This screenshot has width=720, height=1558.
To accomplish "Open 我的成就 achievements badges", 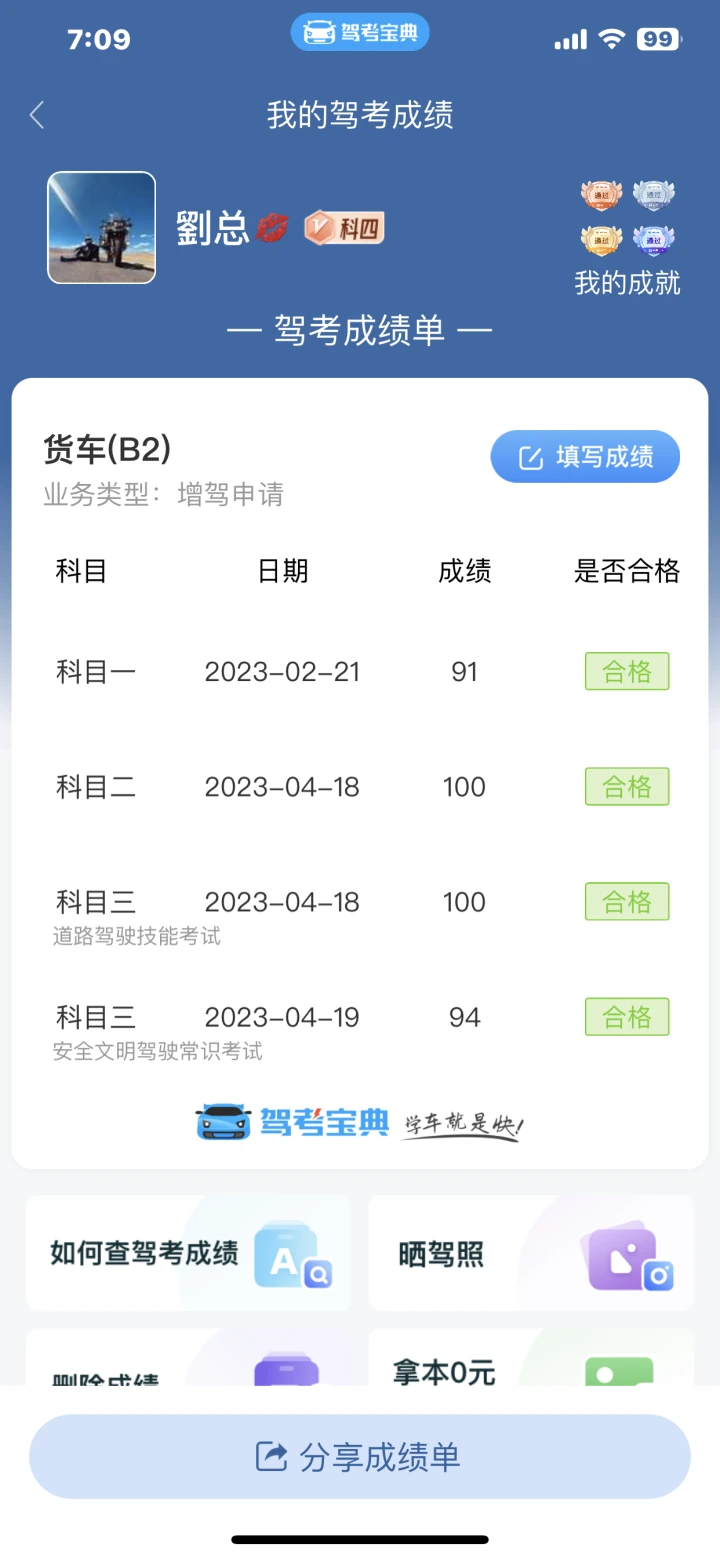I will coord(627,238).
